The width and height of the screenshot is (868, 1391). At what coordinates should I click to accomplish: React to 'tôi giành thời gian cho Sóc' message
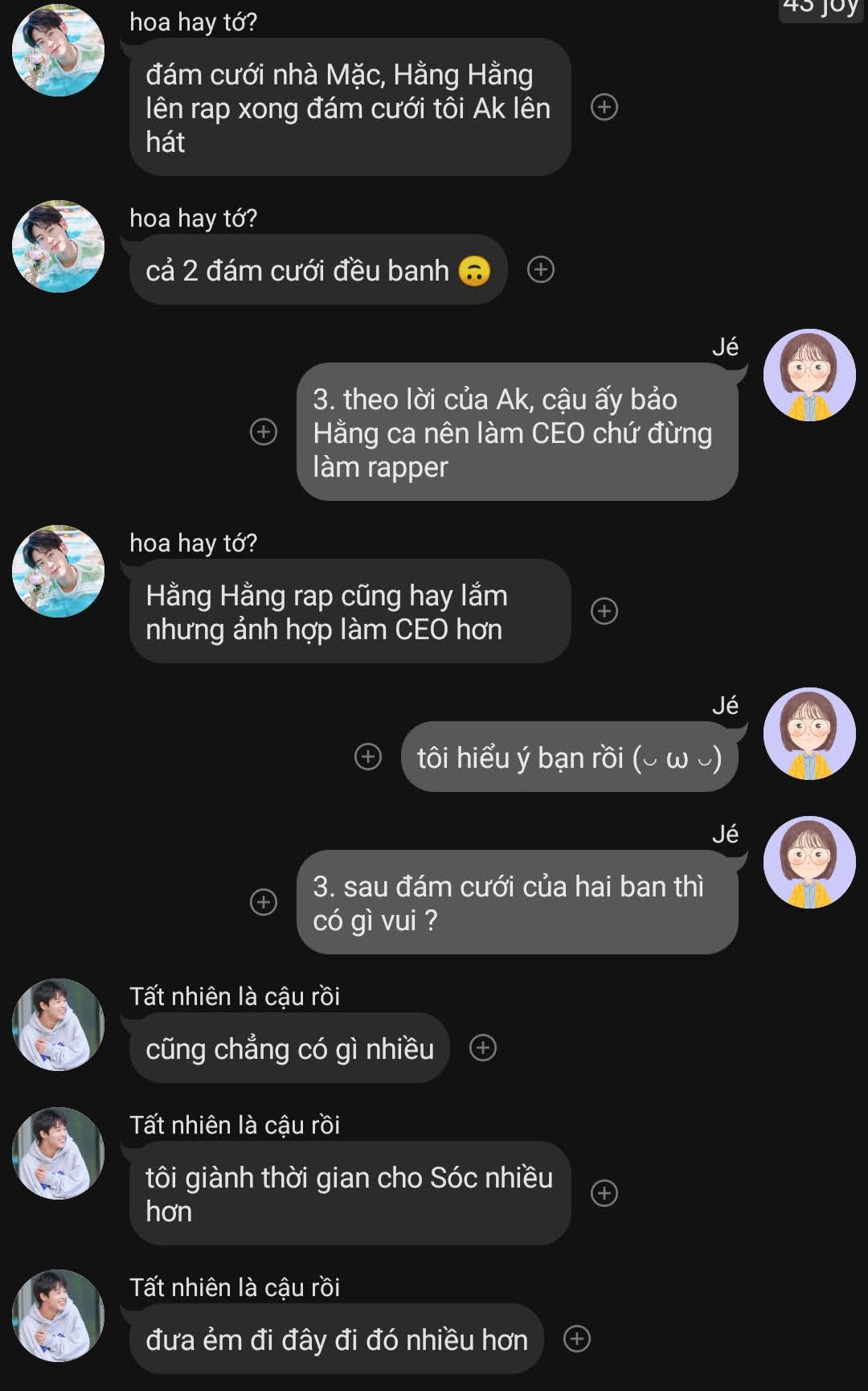click(604, 1193)
